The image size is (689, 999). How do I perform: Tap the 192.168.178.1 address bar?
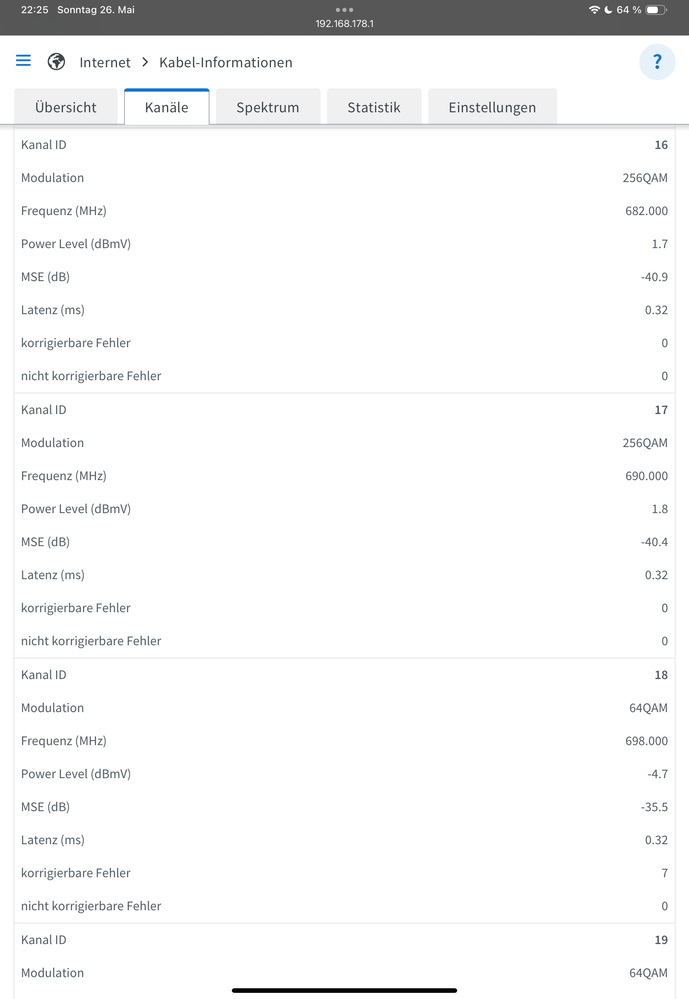[x=344, y=24]
